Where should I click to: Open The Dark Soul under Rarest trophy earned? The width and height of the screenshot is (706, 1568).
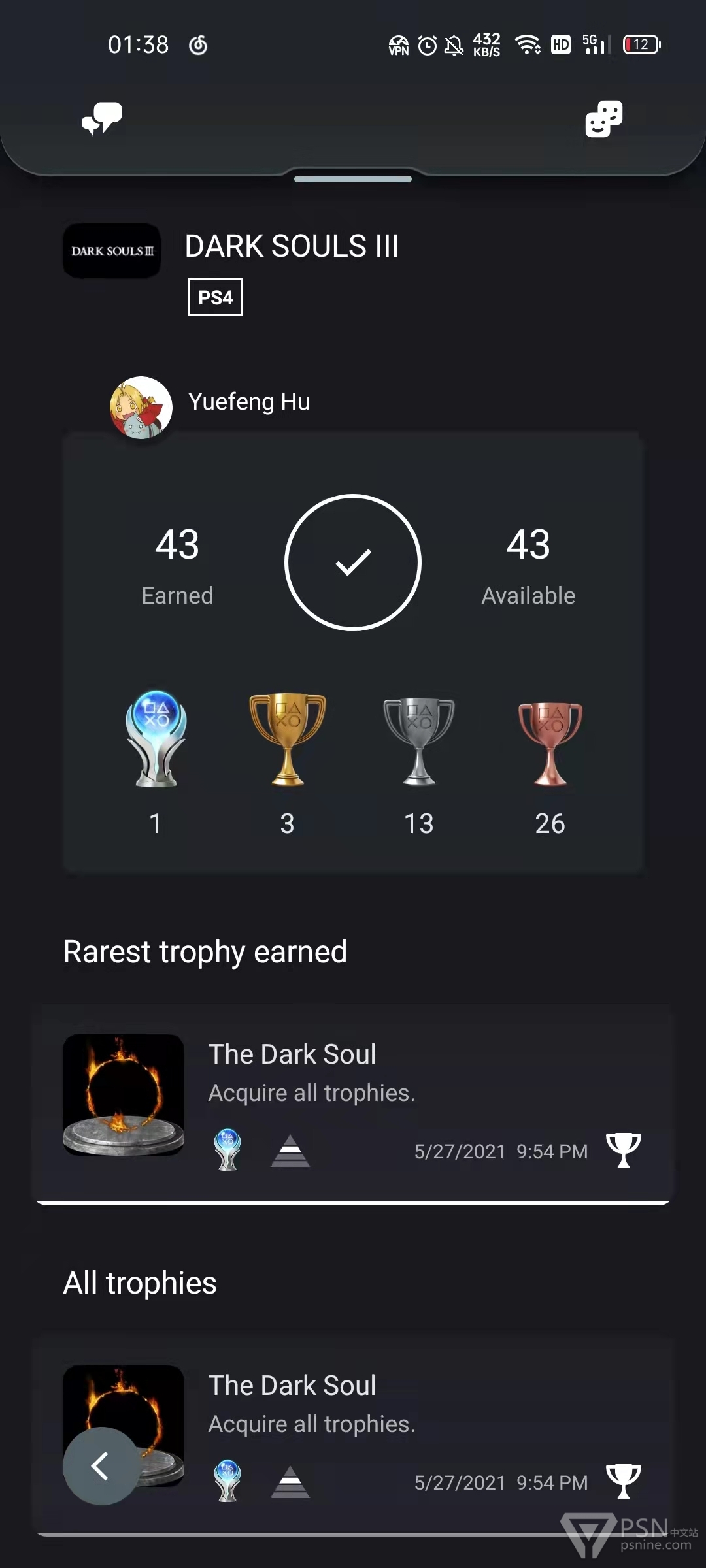[x=353, y=1103]
